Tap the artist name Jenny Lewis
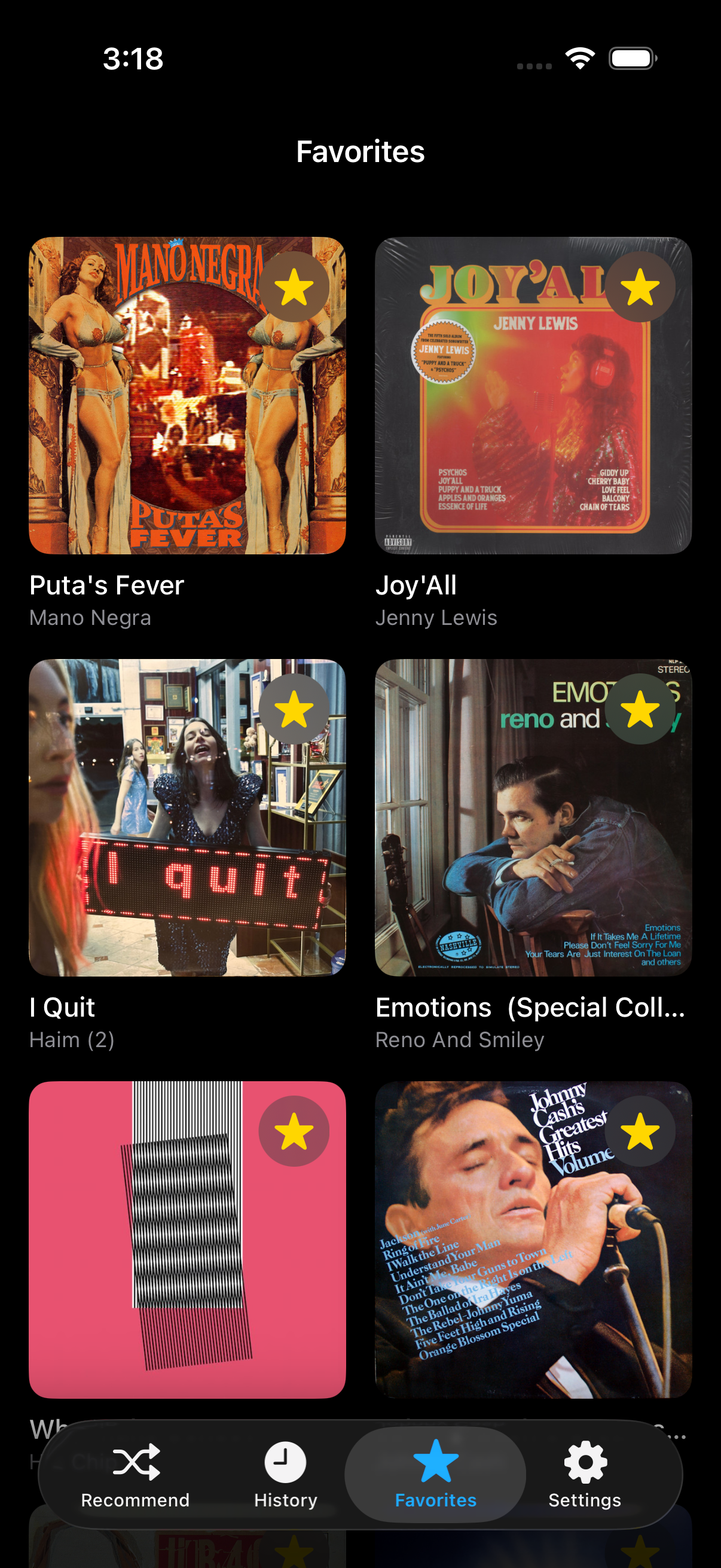 (x=437, y=617)
